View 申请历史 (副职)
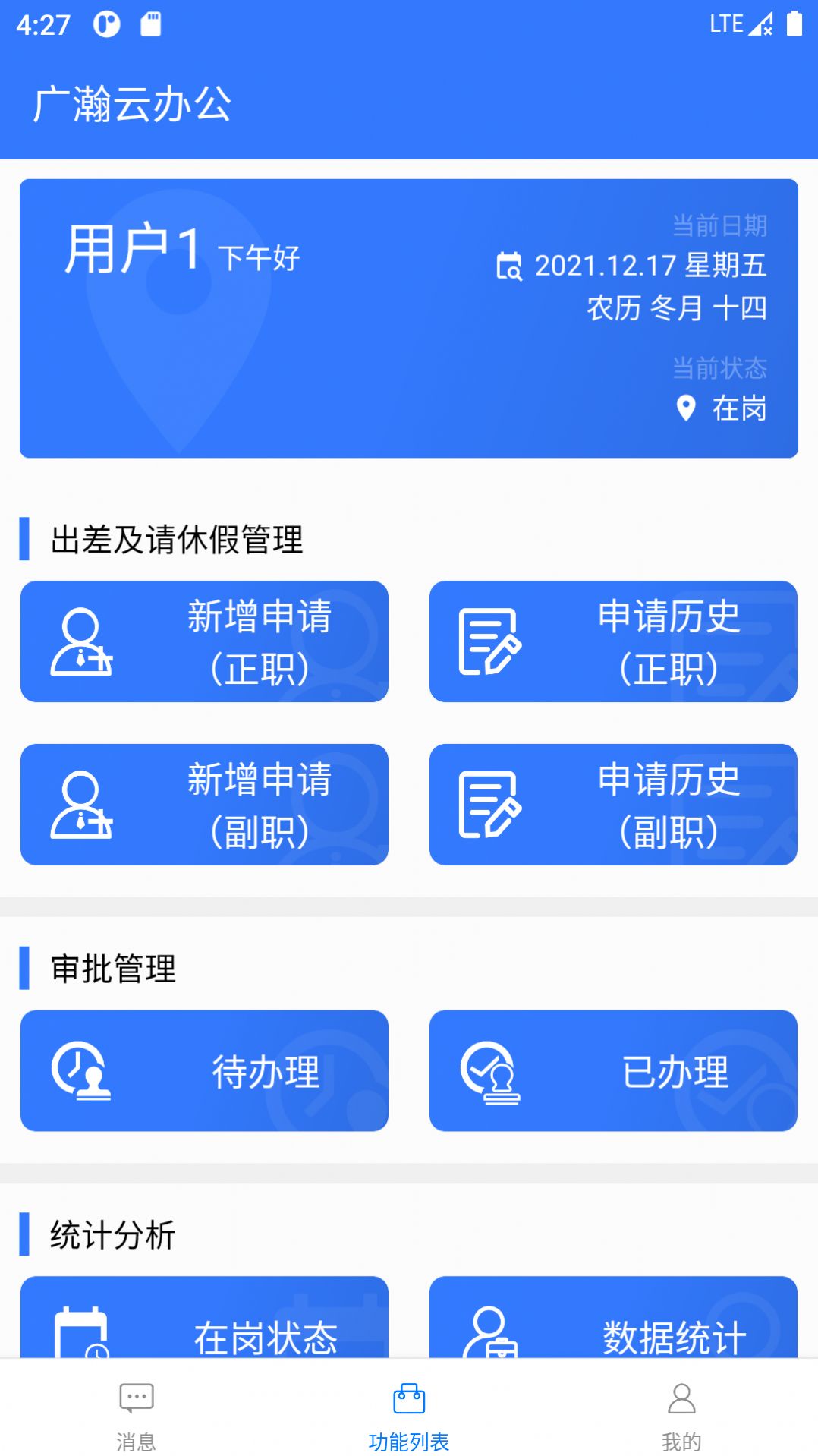The width and height of the screenshot is (818, 1456). tap(613, 805)
